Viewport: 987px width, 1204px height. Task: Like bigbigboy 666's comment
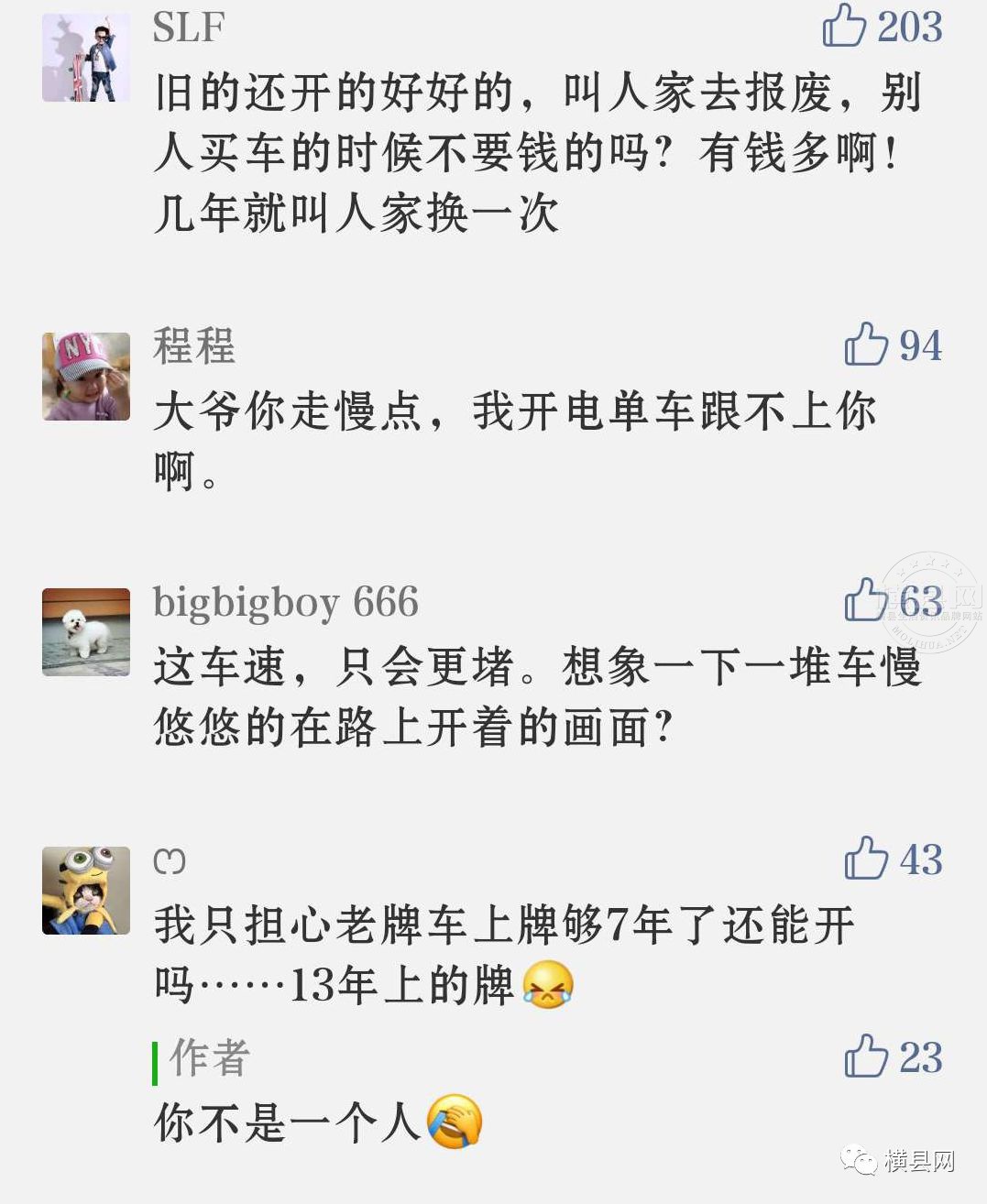(x=865, y=601)
